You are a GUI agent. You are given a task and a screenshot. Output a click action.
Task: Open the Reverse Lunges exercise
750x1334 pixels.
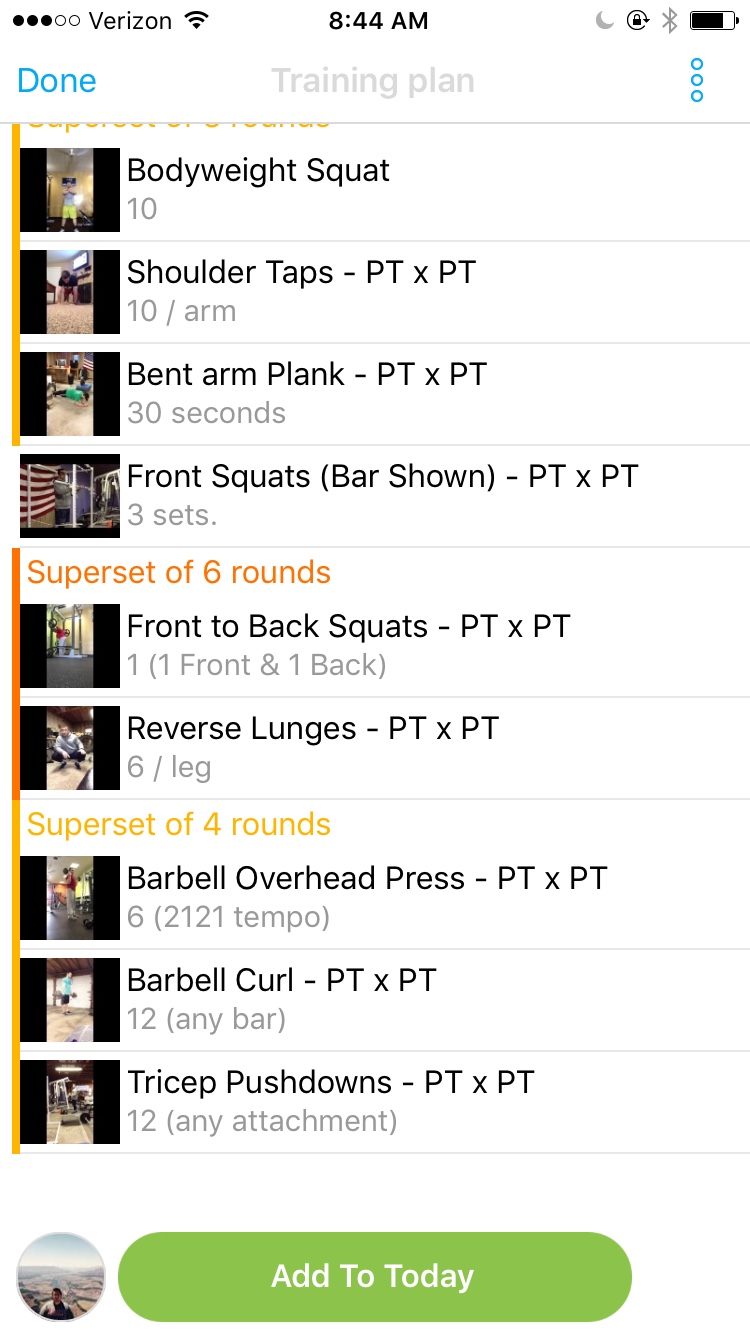[x=385, y=748]
